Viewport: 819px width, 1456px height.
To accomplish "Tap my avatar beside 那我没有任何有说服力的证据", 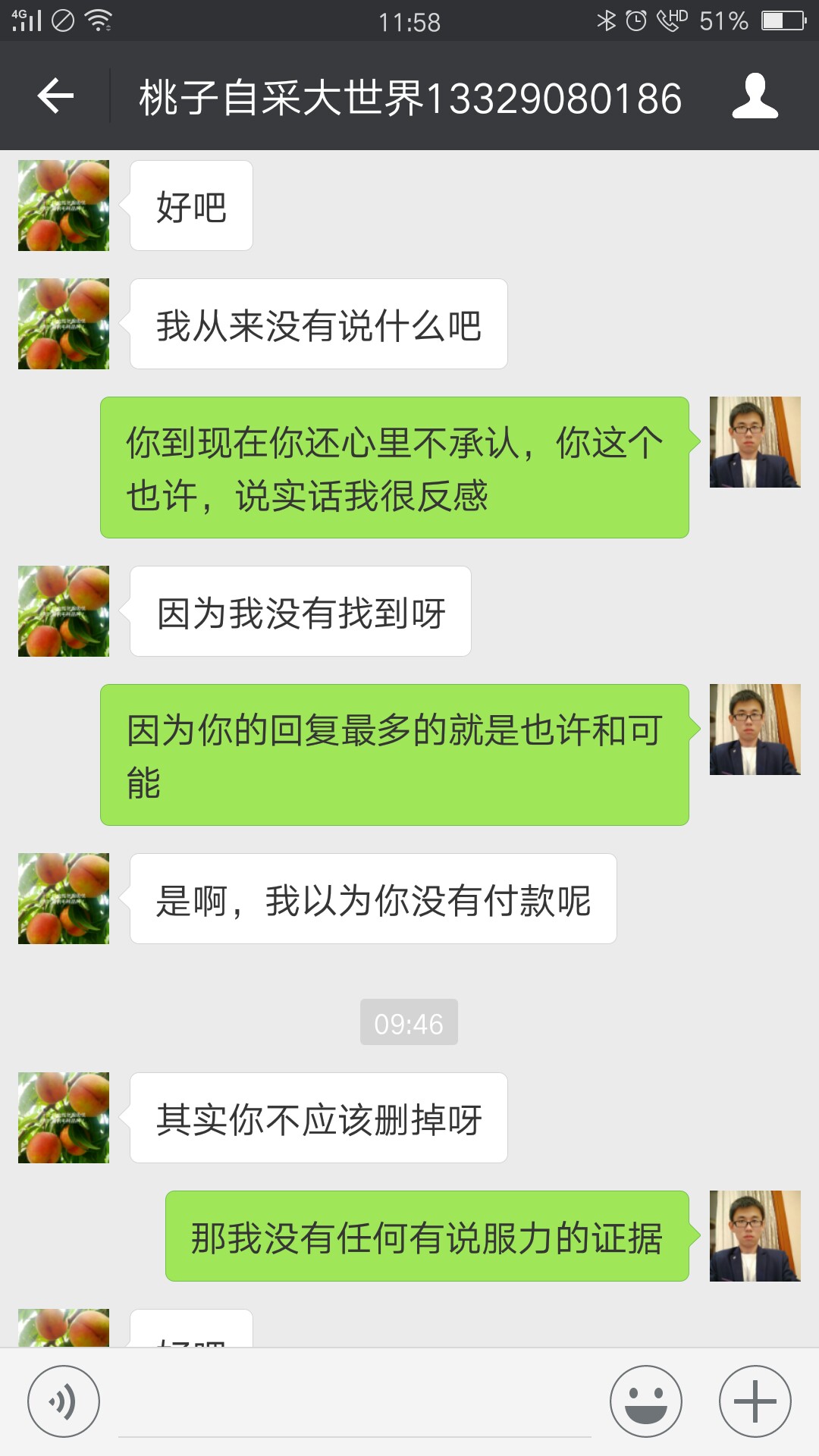I will click(x=755, y=1236).
